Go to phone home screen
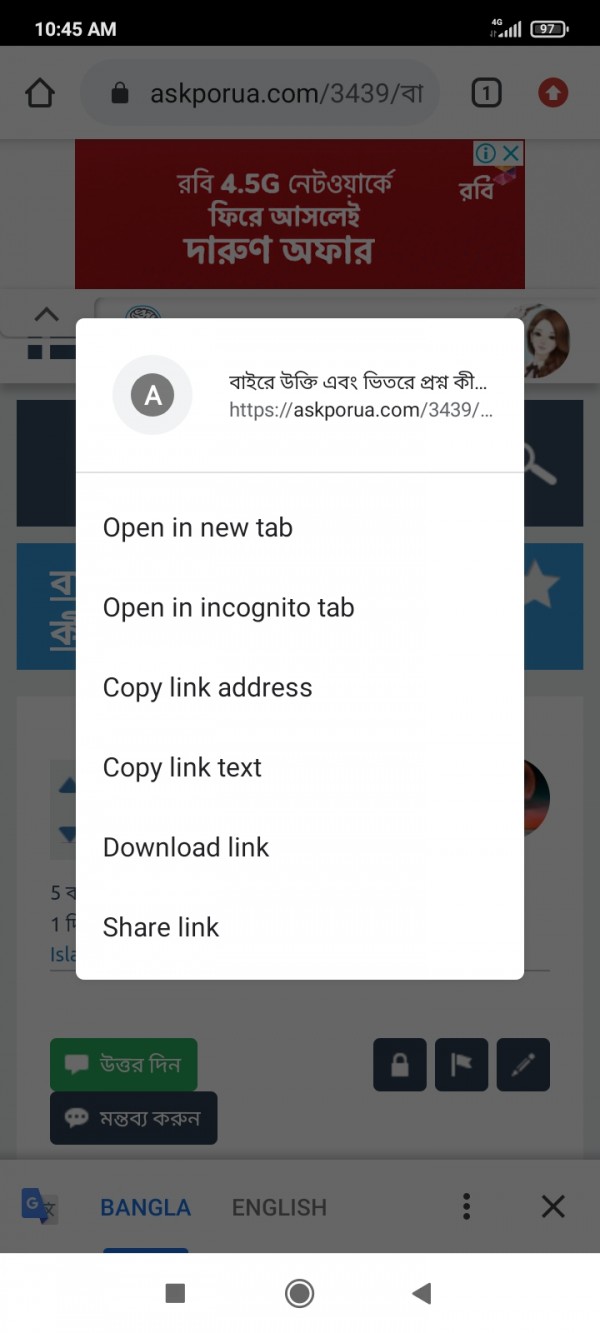 [x=299, y=1294]
